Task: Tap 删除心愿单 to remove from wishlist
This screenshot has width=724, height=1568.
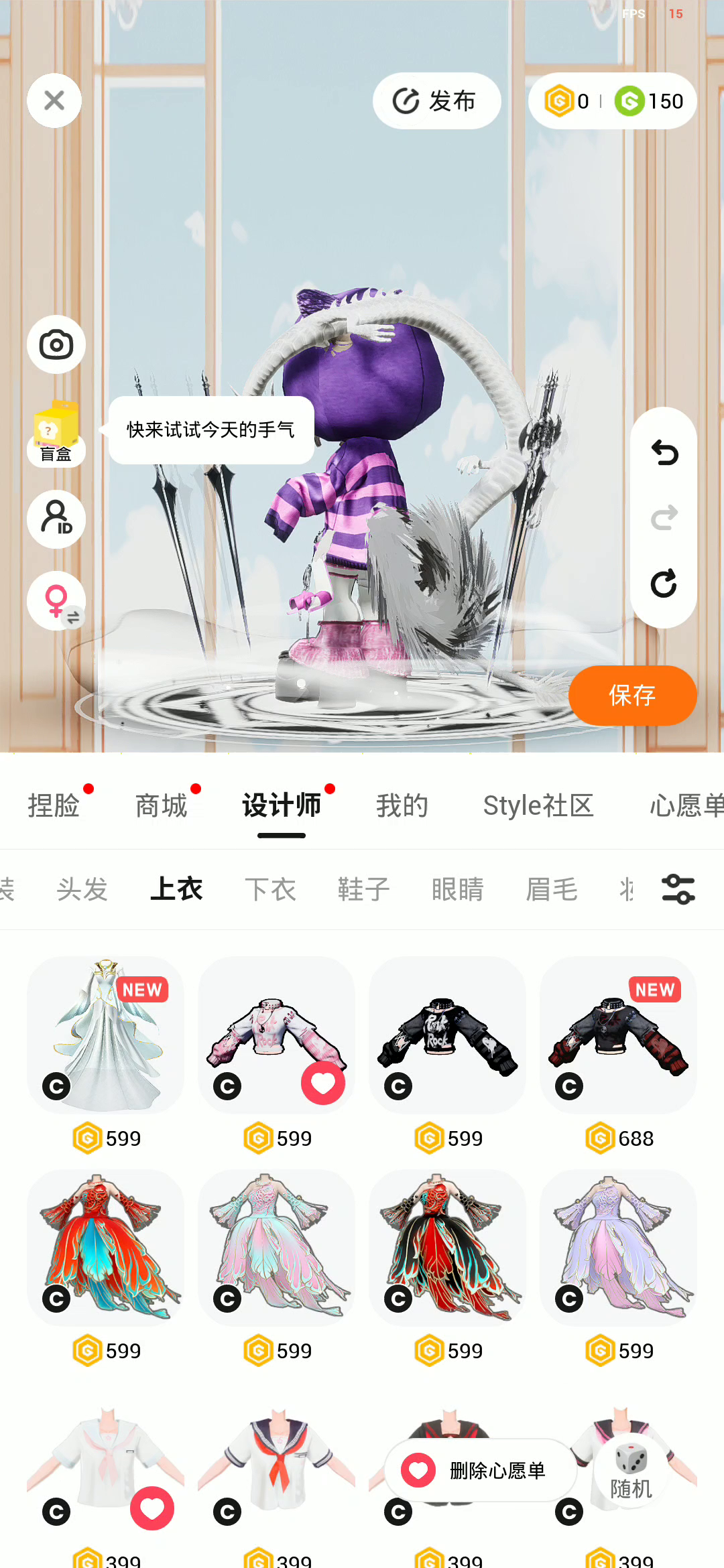Action: 480,1470
